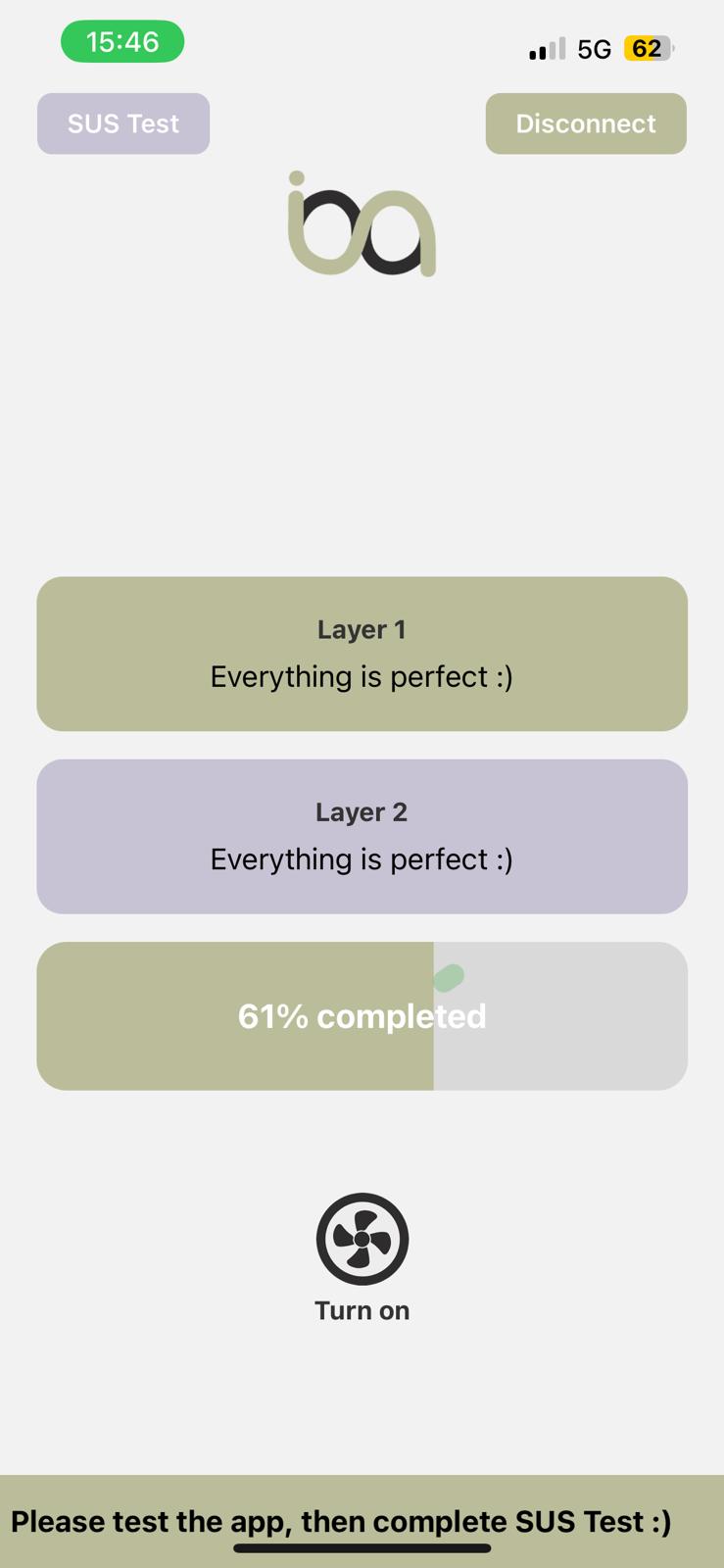This screenshot has width=724, height=1568.
Task: Open the SUS Test button
Action: [123, 123]
